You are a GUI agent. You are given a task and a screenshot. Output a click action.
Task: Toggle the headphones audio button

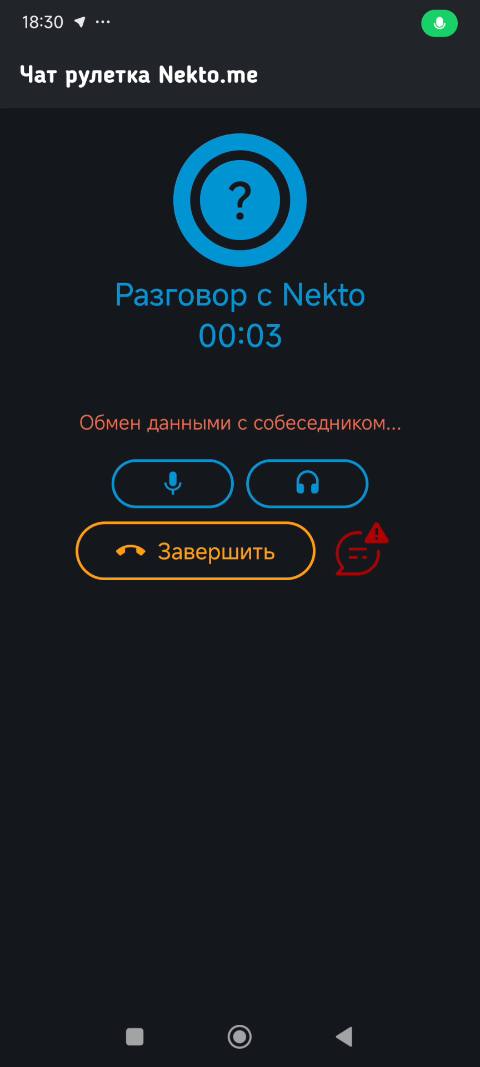(307, 483)
